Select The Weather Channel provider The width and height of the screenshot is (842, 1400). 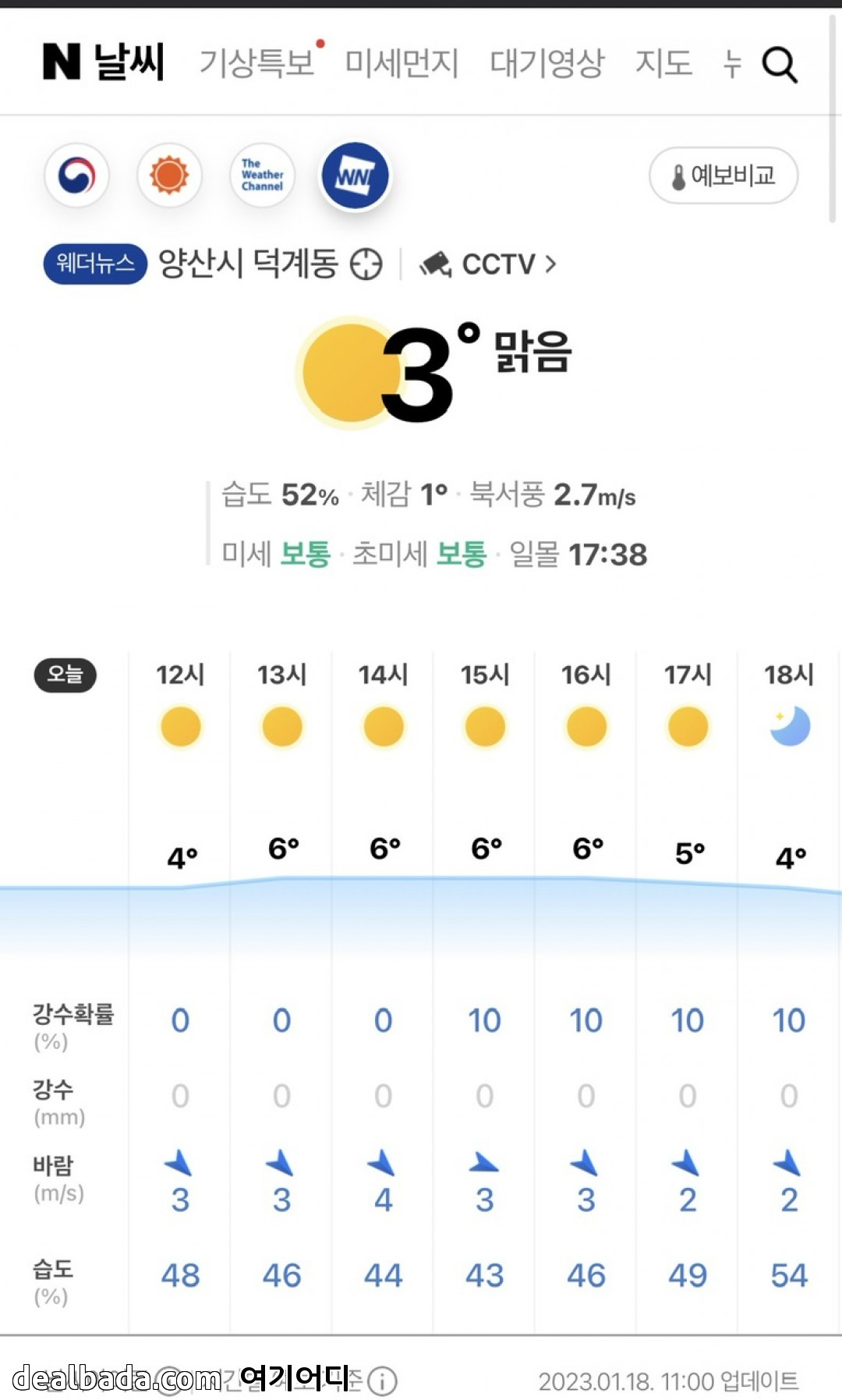262,175
